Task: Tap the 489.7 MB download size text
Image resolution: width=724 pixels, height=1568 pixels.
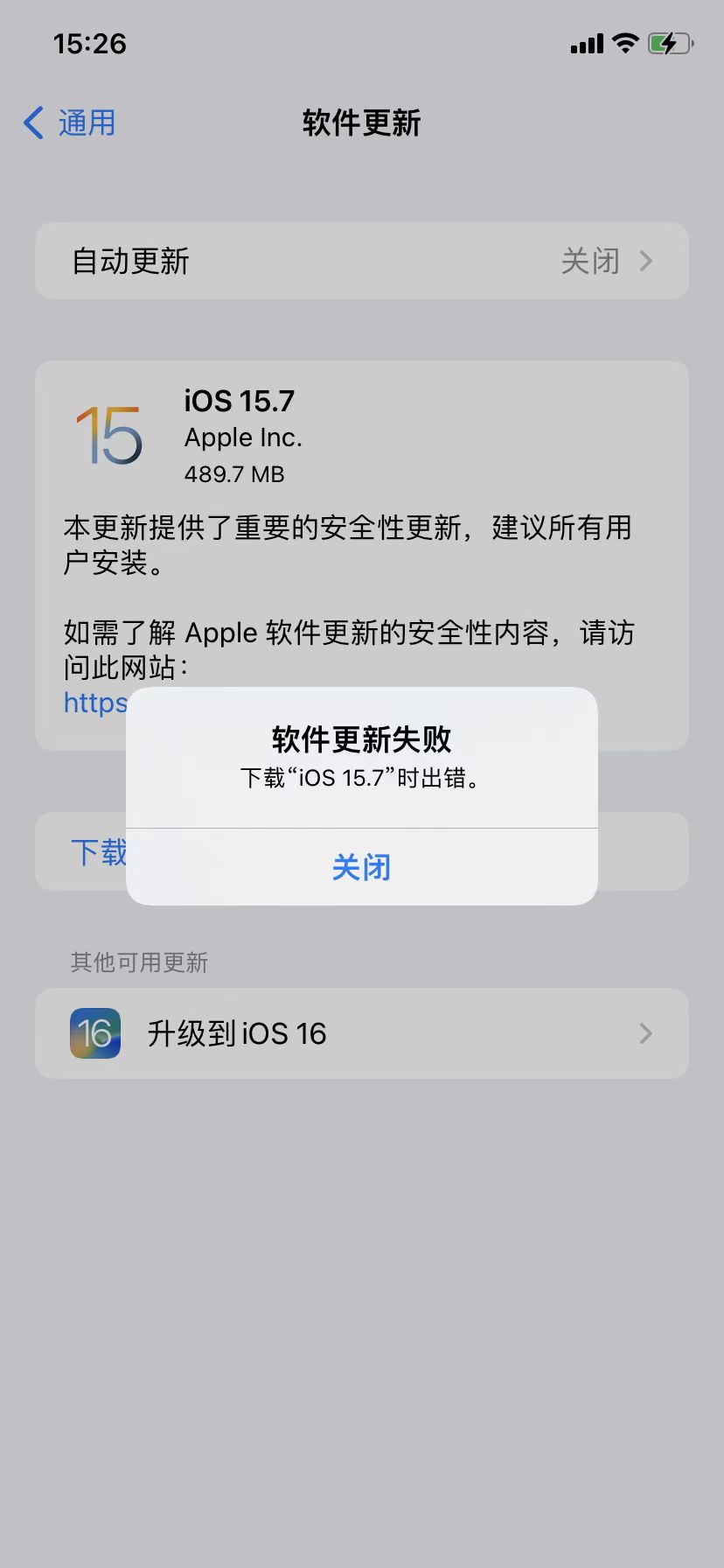Action: (233, 474)
